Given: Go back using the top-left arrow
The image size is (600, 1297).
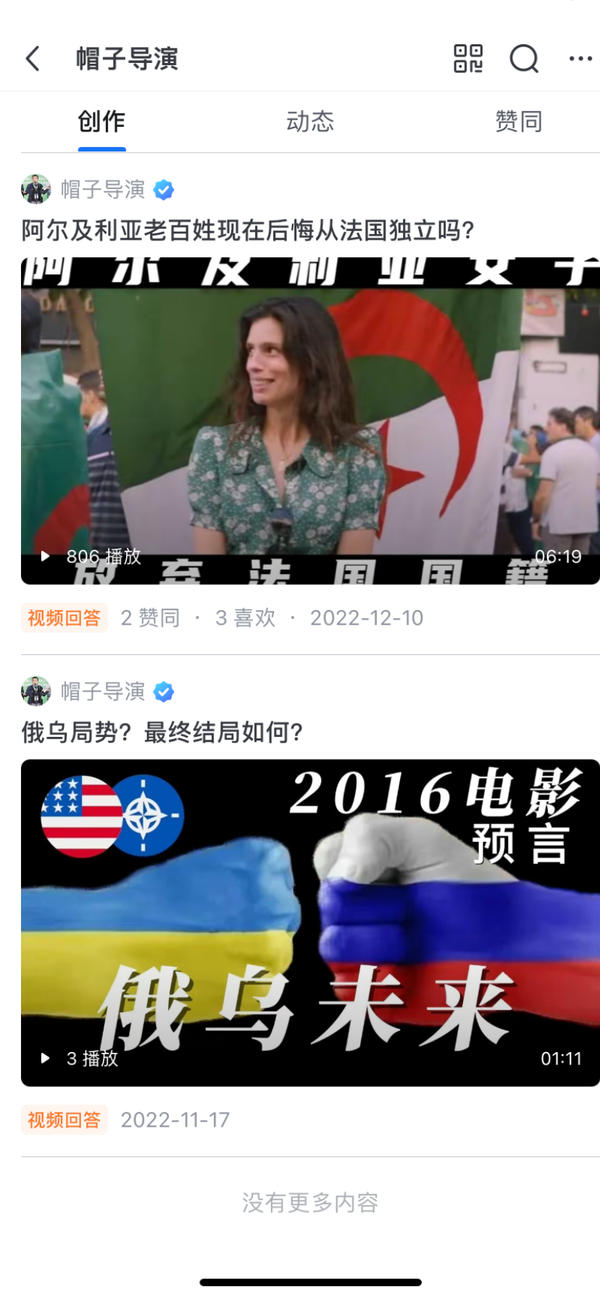Looking at the screenshot, I should (33, 59).
